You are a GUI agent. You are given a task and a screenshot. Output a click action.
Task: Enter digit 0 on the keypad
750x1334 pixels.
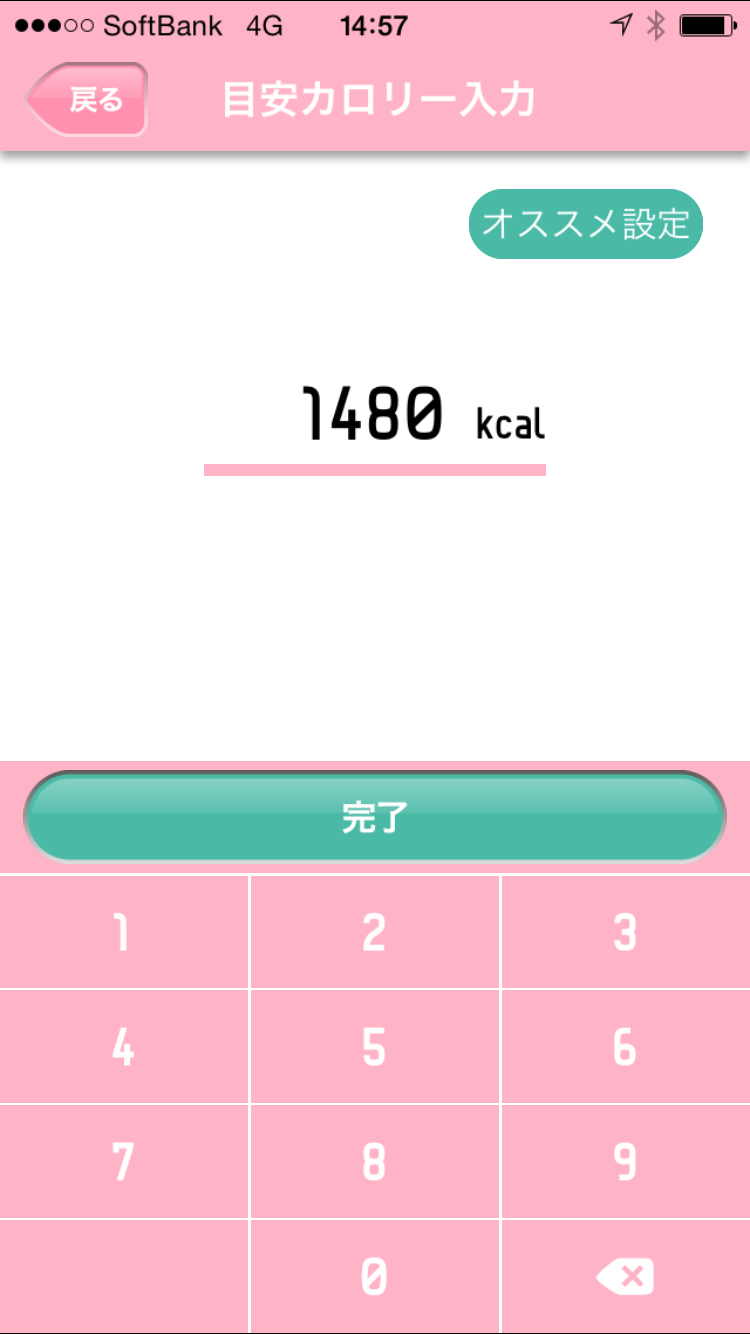coord(374,1277)
